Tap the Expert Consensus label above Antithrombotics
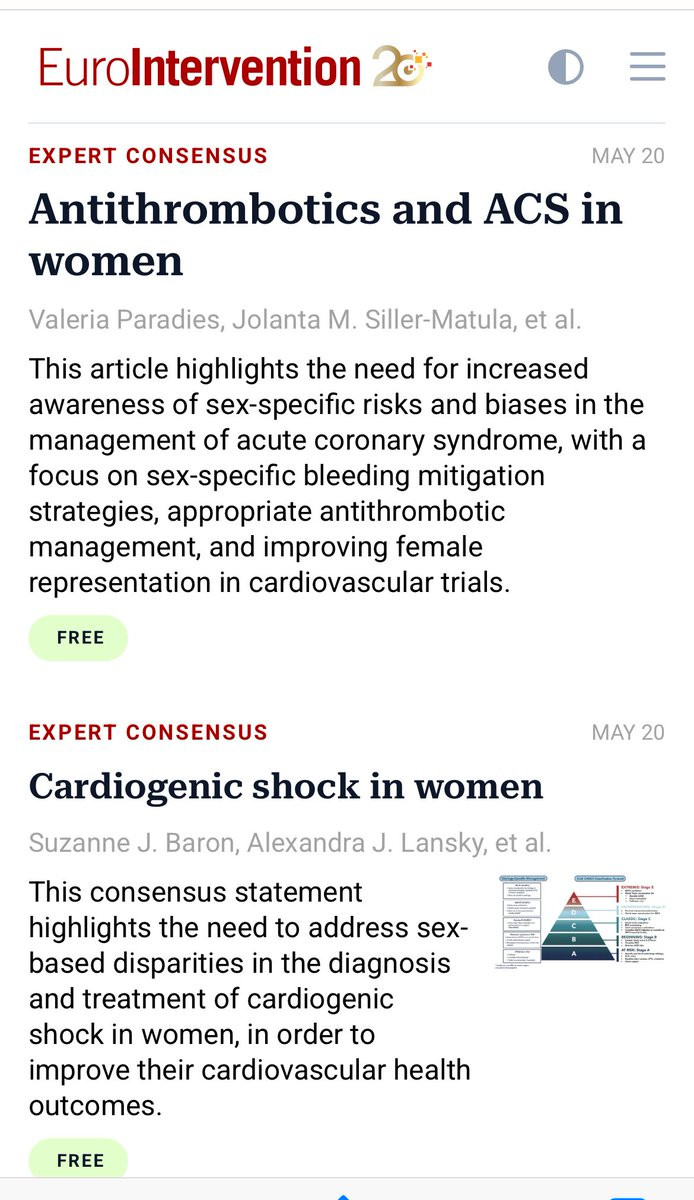 148,156
